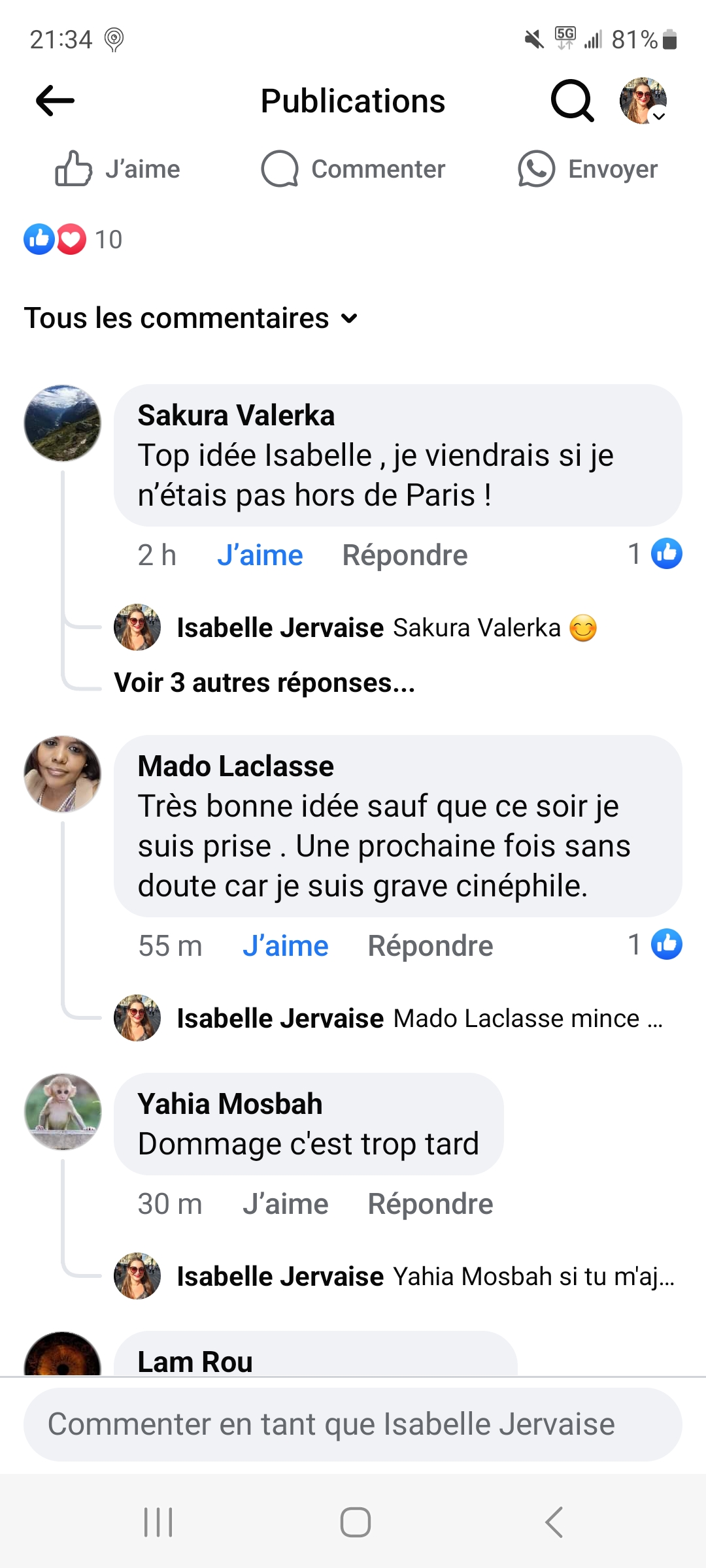View the 10 reactions list

click(73, 239)
